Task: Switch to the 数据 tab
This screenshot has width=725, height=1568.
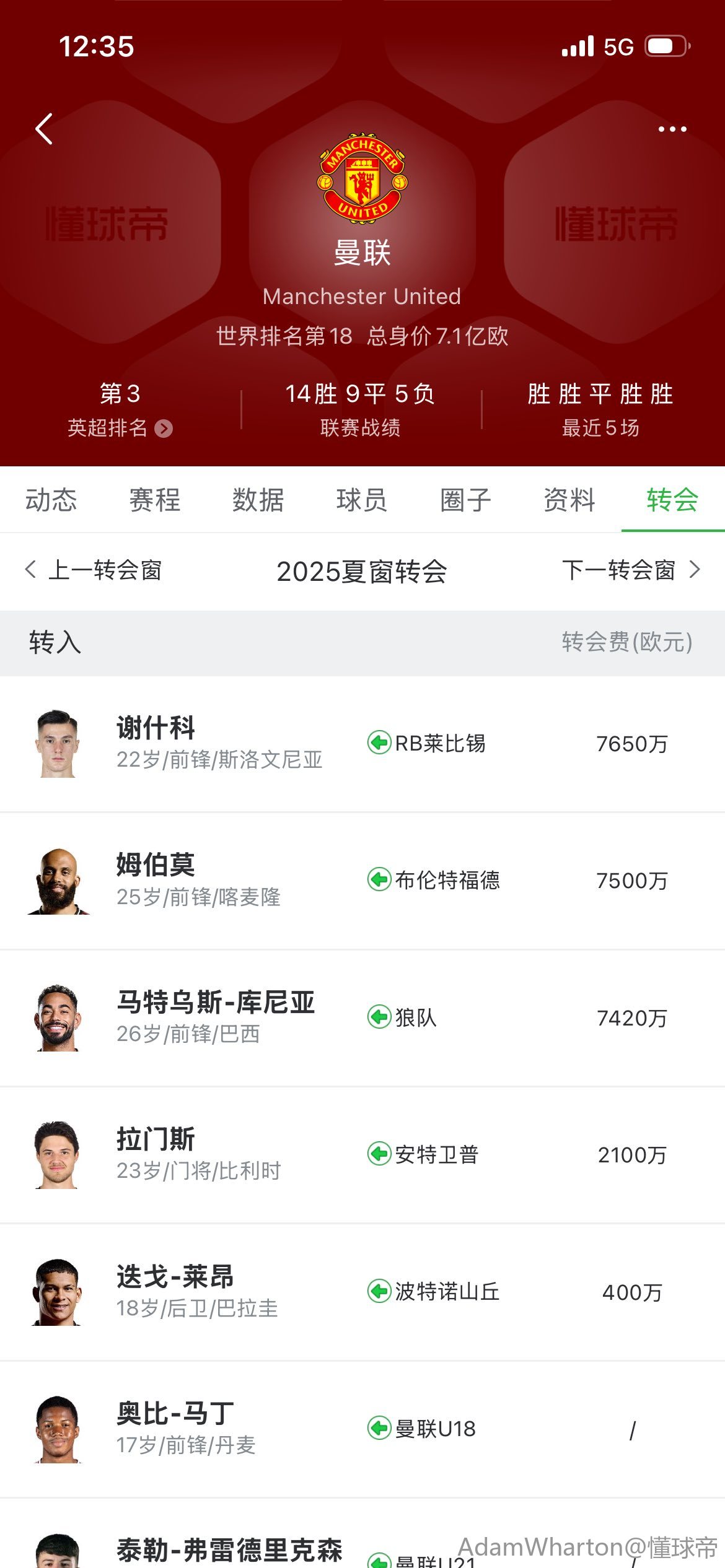Action: coord(258,500)
